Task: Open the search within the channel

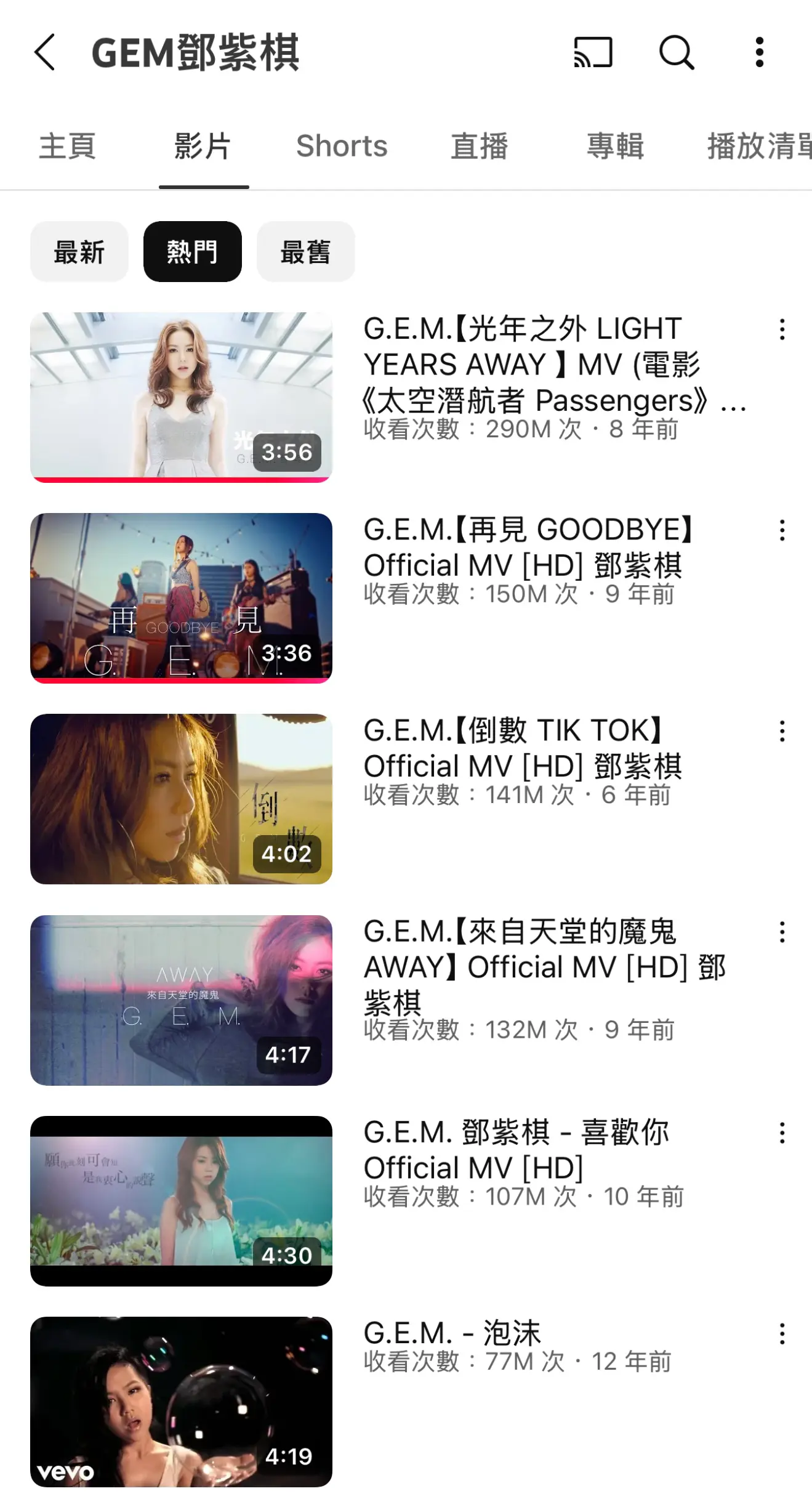Action: (676, 53)
